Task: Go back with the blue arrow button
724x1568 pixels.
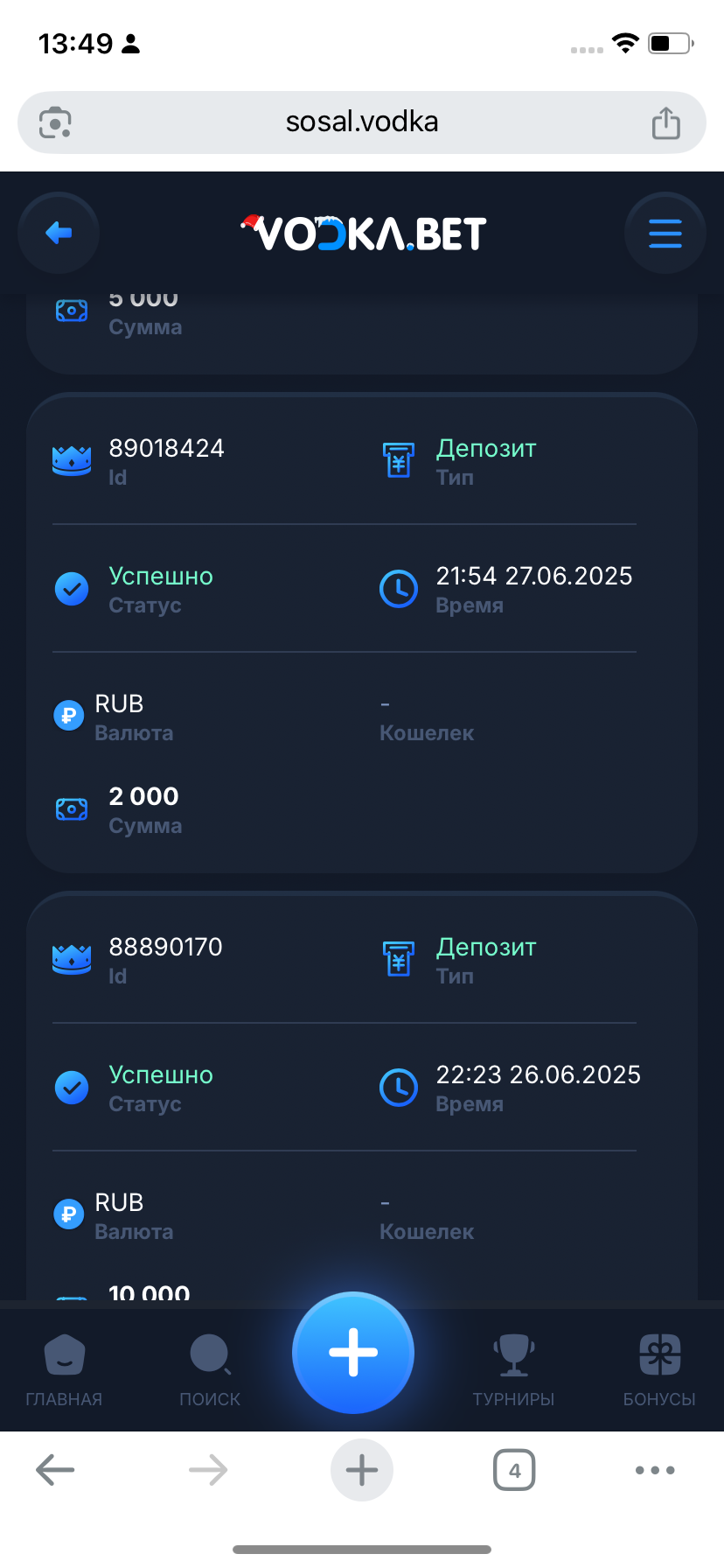Action: click(59, 233)
